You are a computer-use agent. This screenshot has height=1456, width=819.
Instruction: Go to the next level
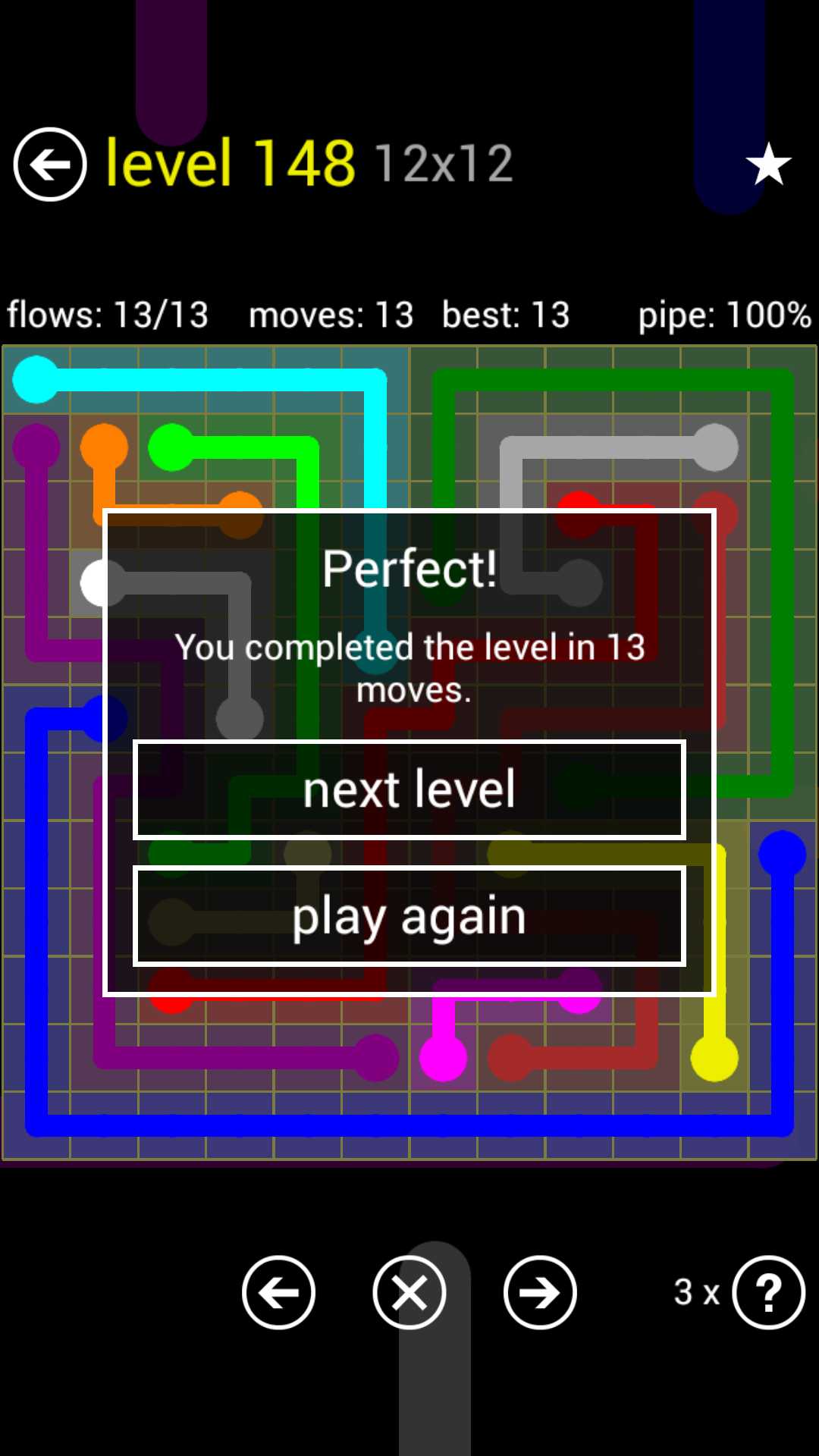[409, 789]
